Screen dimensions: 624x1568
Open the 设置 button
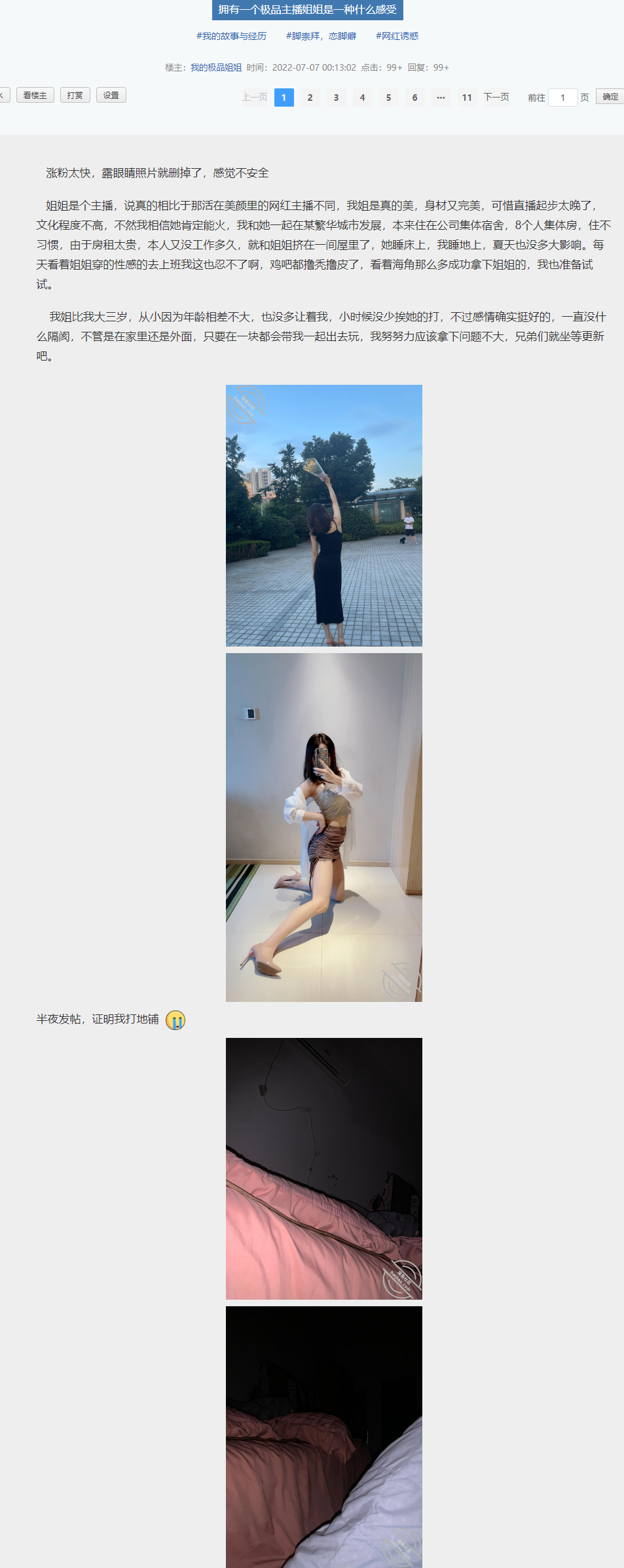[x=111, y=96]
